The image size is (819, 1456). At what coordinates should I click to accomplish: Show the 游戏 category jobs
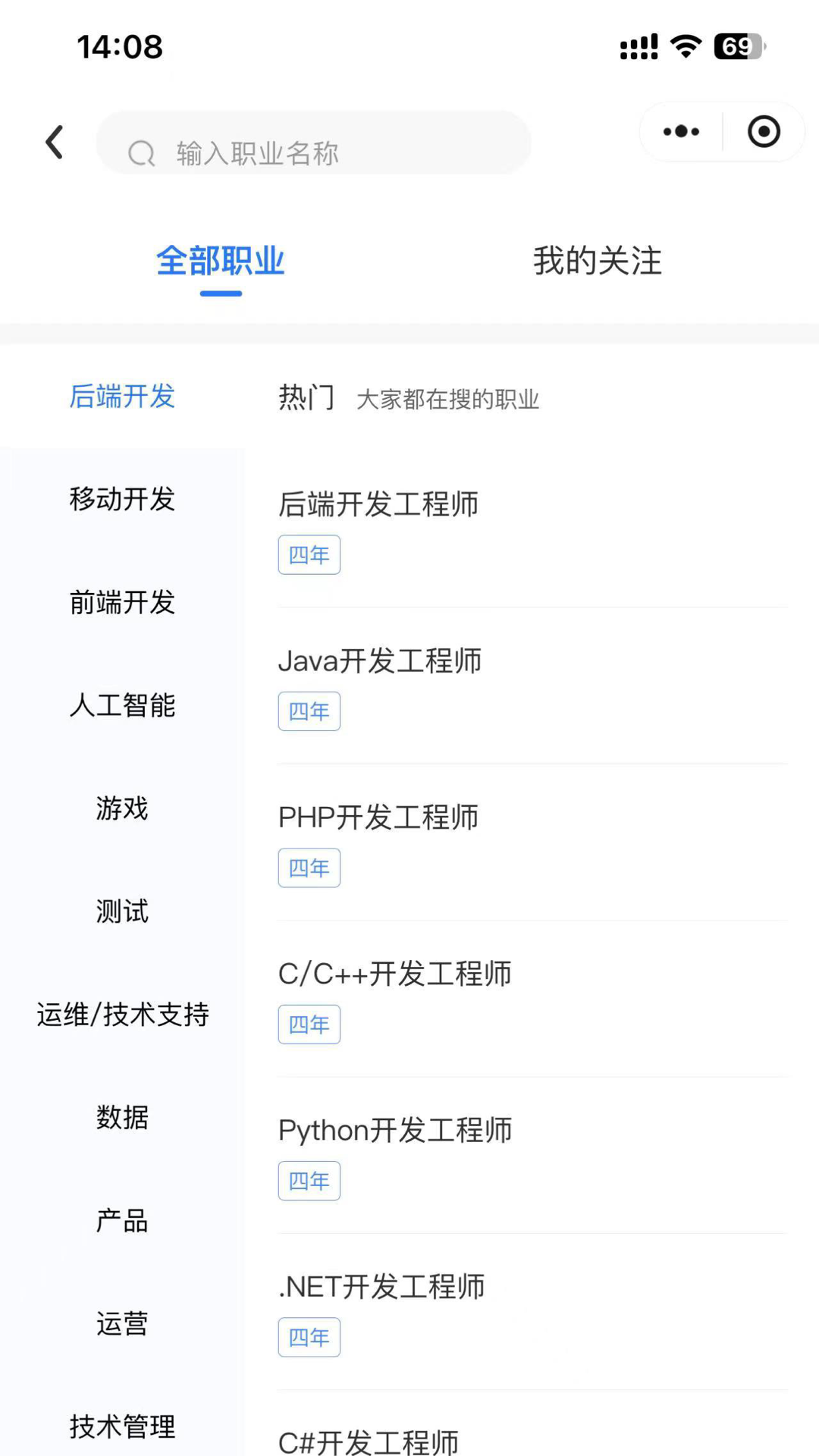(122, 808)
